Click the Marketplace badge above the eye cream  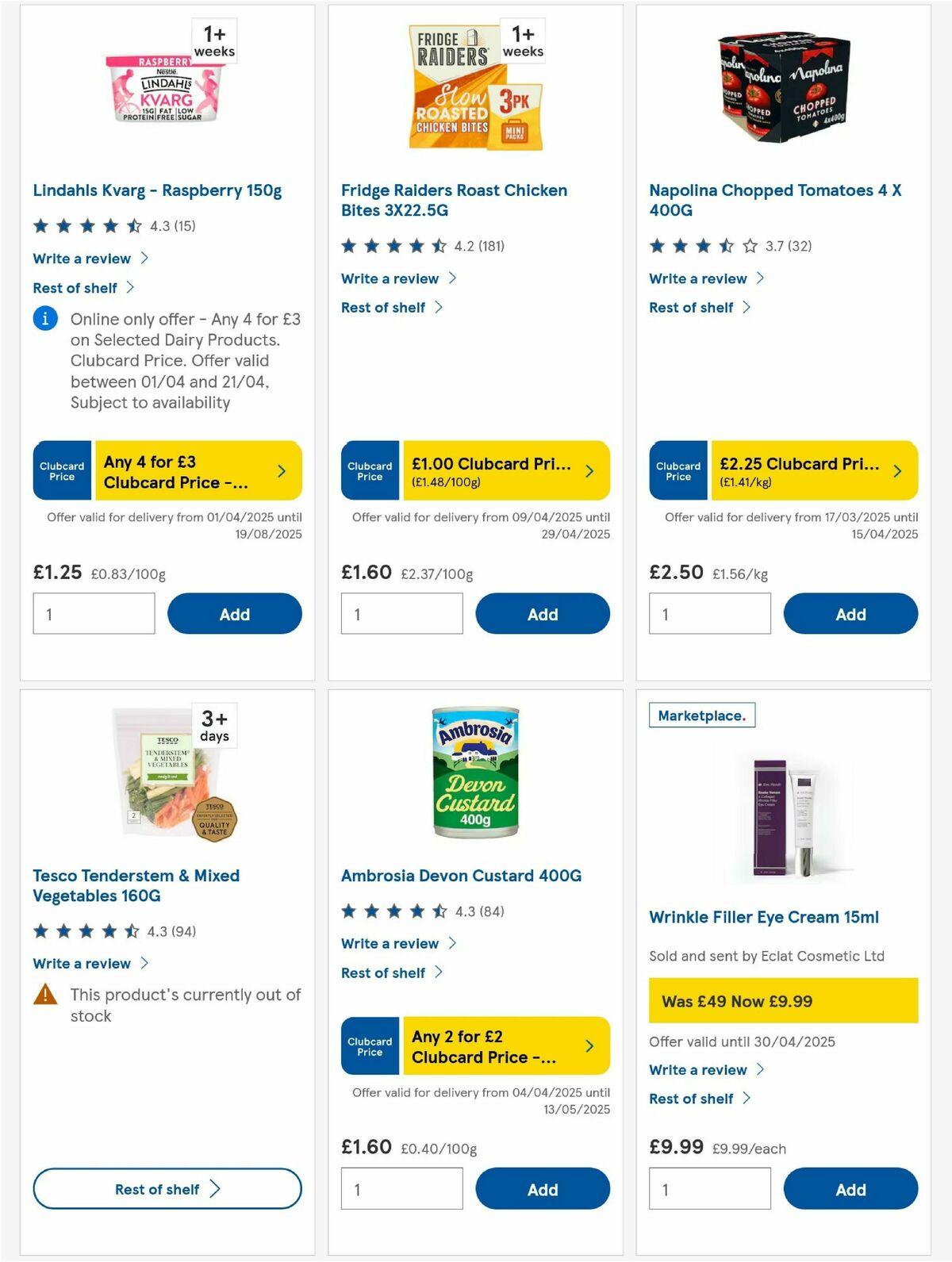[x=701, y=715]
